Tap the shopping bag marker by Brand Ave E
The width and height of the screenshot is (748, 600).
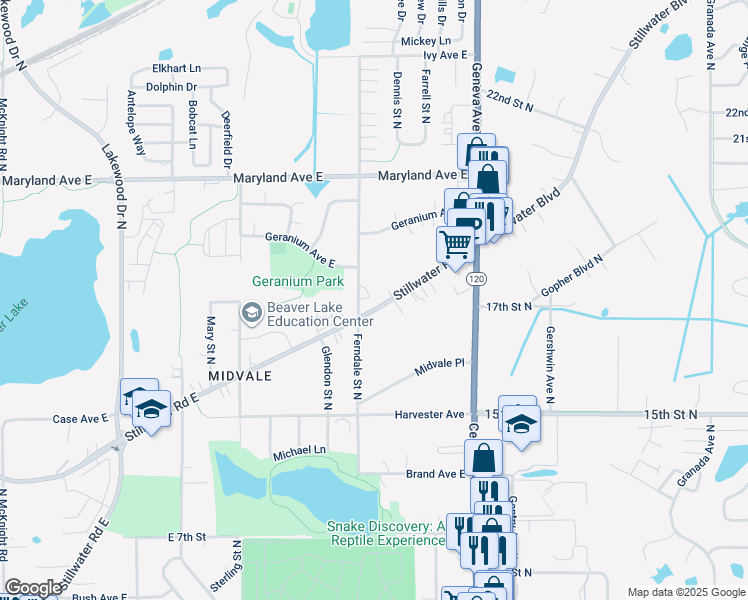484,458
